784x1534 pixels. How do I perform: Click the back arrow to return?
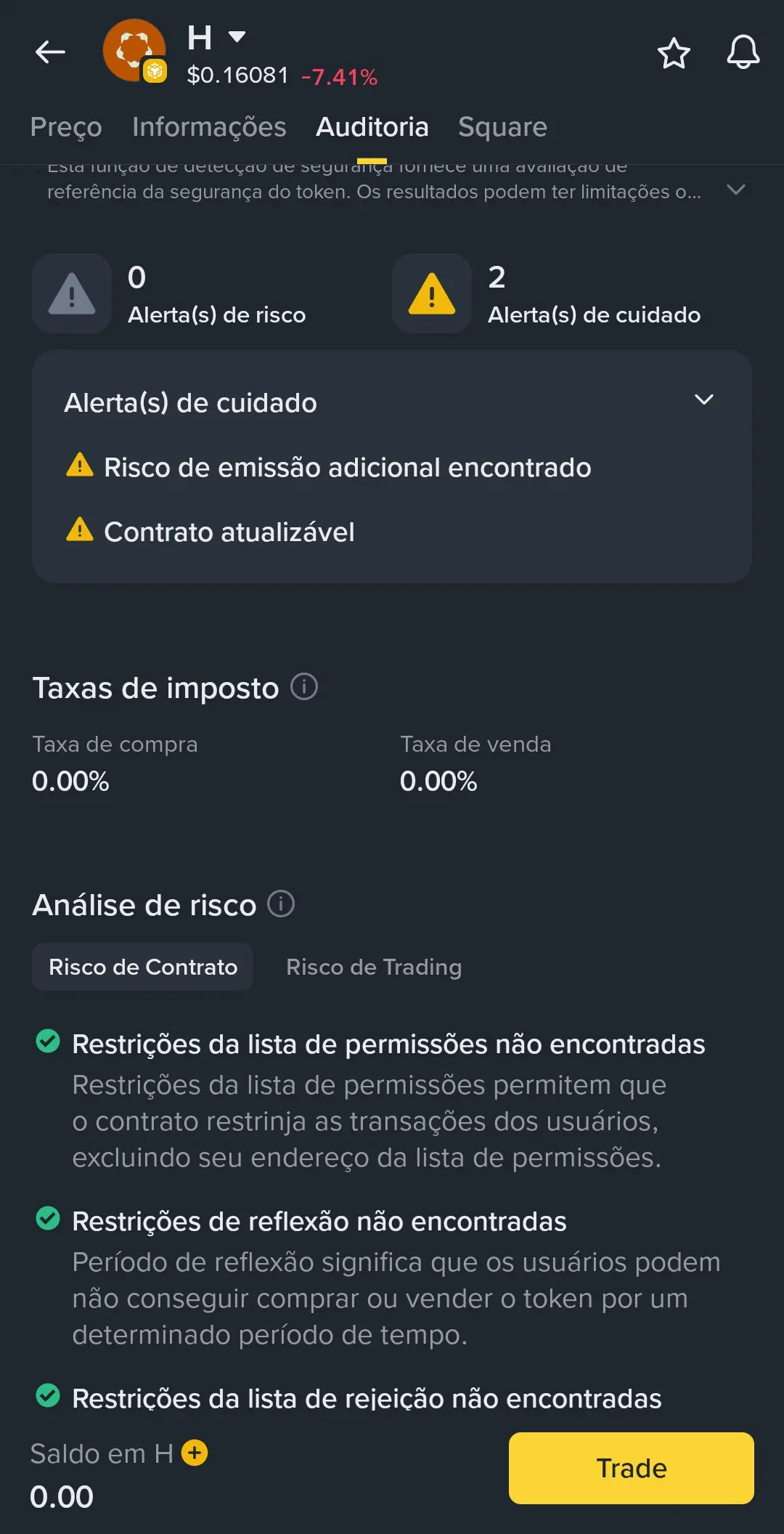pyautogui.click(x=49, y=51)
